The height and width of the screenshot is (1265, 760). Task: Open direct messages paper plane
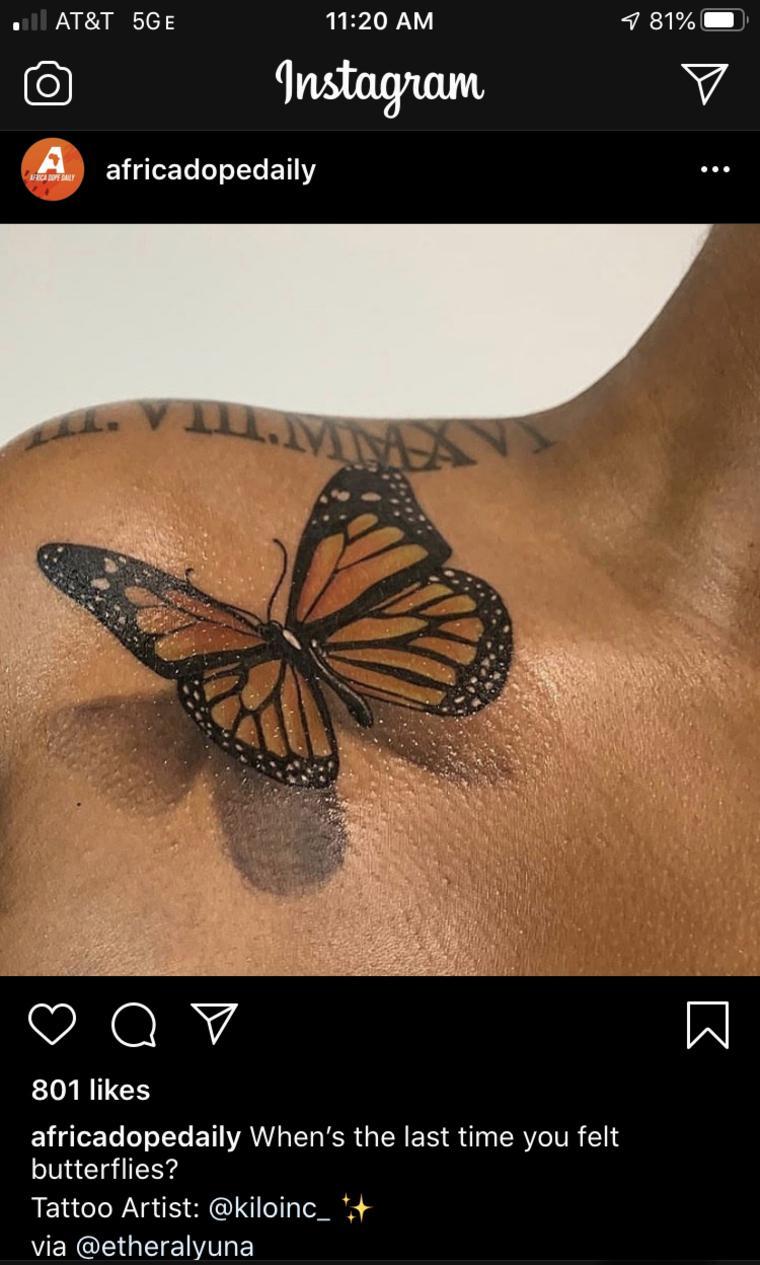click(x=704, y=83)
